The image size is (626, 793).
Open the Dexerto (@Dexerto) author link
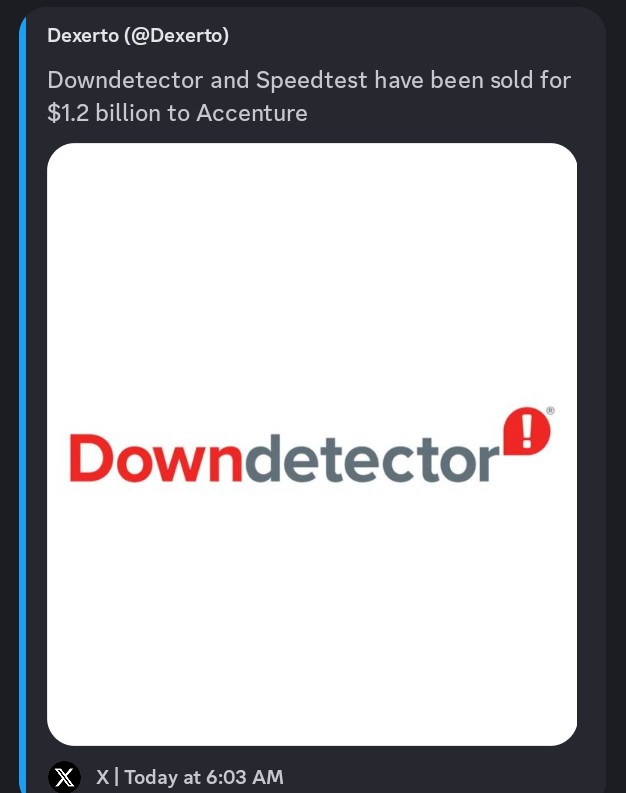tap(138, 35)
